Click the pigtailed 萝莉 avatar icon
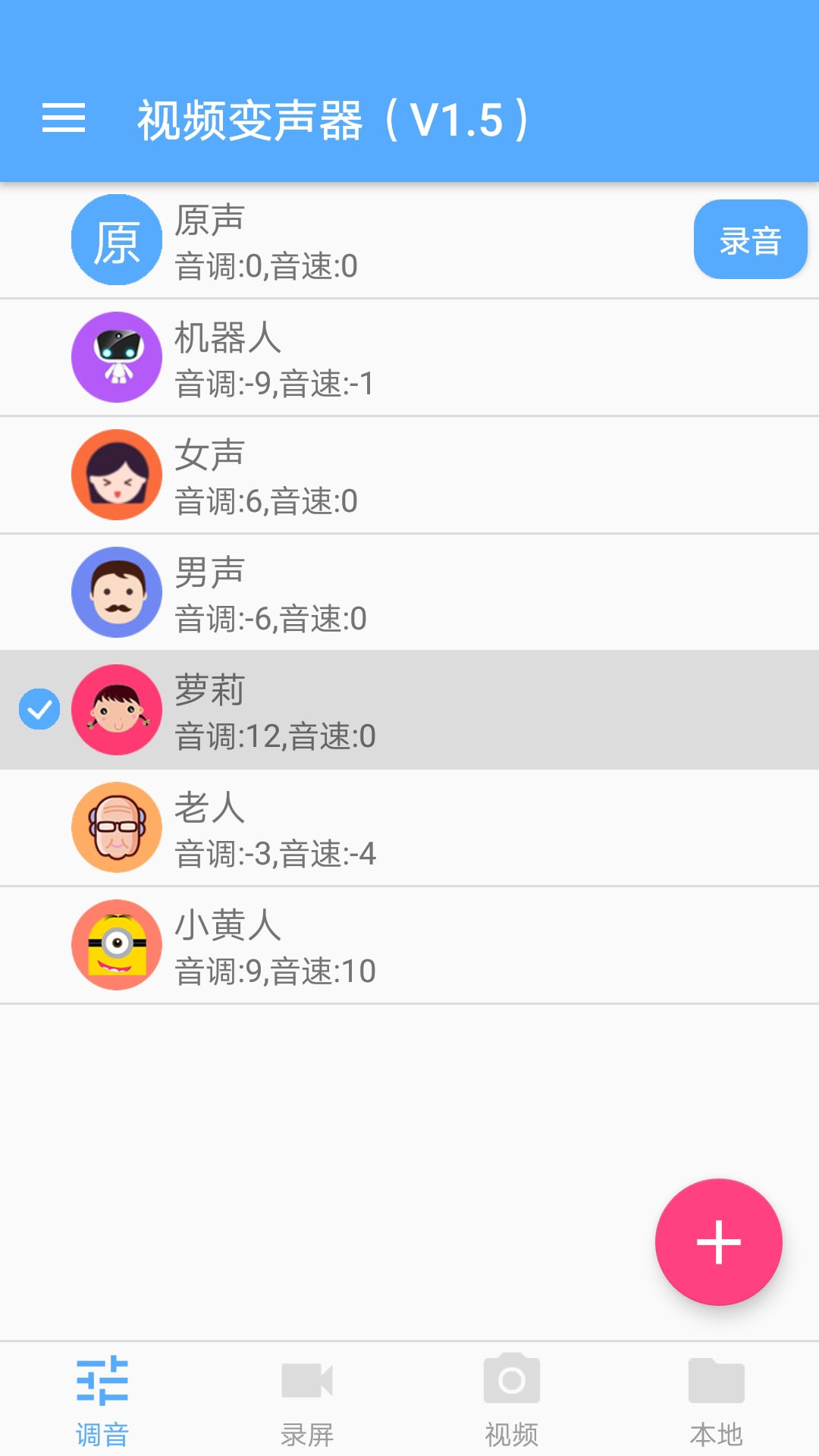Viewport: 819px width, 1456px height. tap(116, 710)
